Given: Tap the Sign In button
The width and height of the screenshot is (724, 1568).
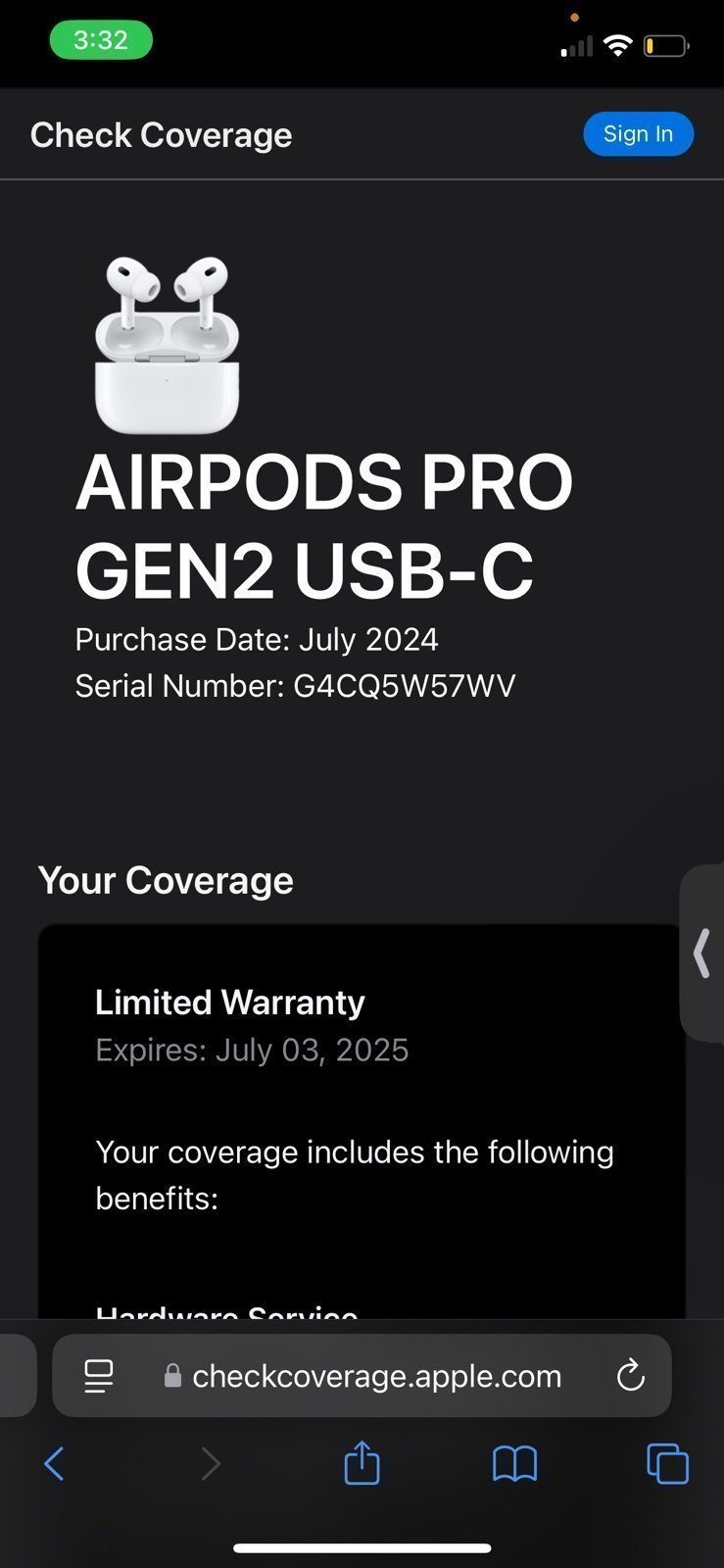Looking at the screenshot, I should 638,134.
